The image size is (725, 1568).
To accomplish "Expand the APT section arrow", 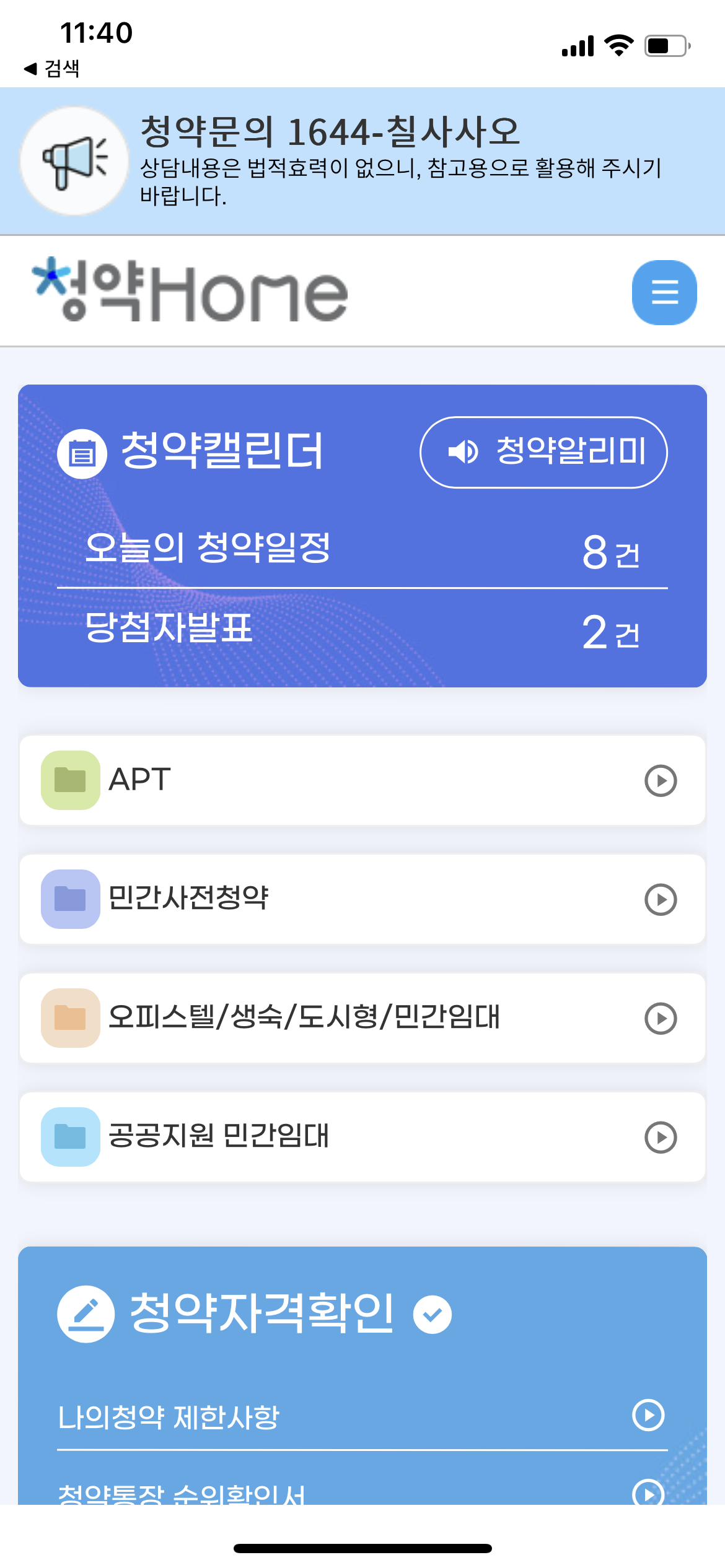I will pyautogui.click(x=661, y=780).
